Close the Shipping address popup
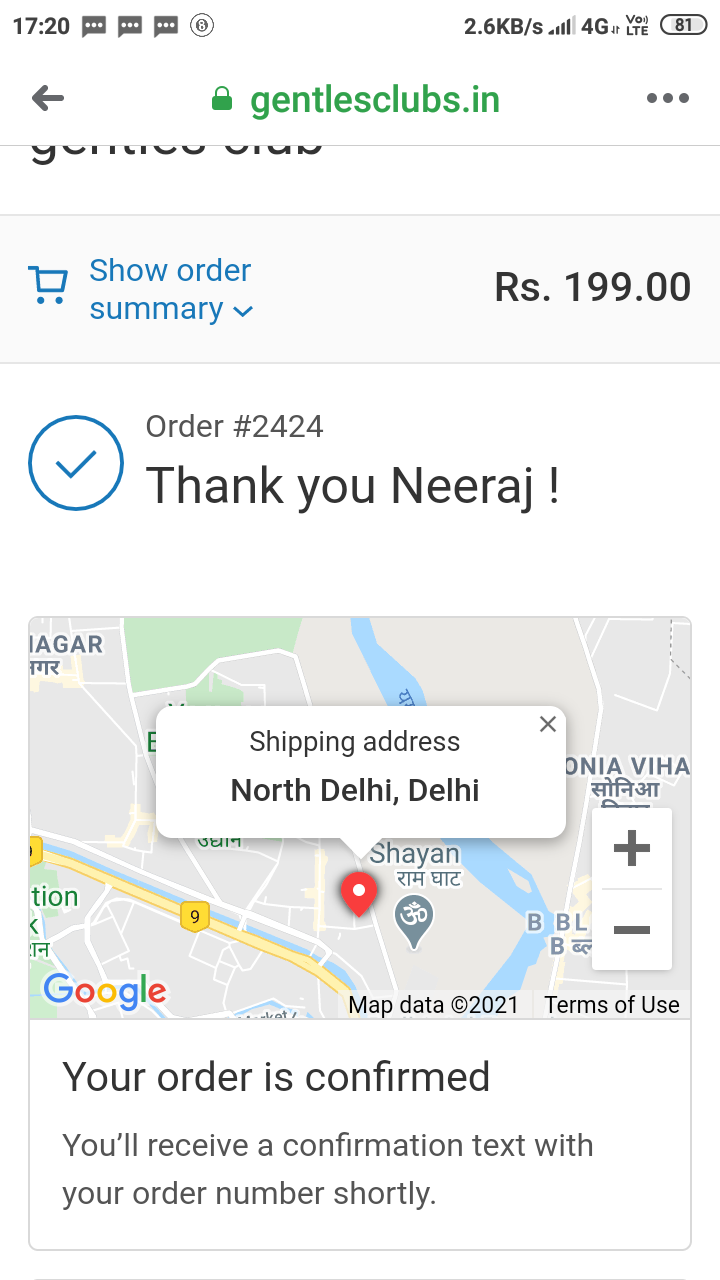720x1280 pixels. (x=547, y=724)
